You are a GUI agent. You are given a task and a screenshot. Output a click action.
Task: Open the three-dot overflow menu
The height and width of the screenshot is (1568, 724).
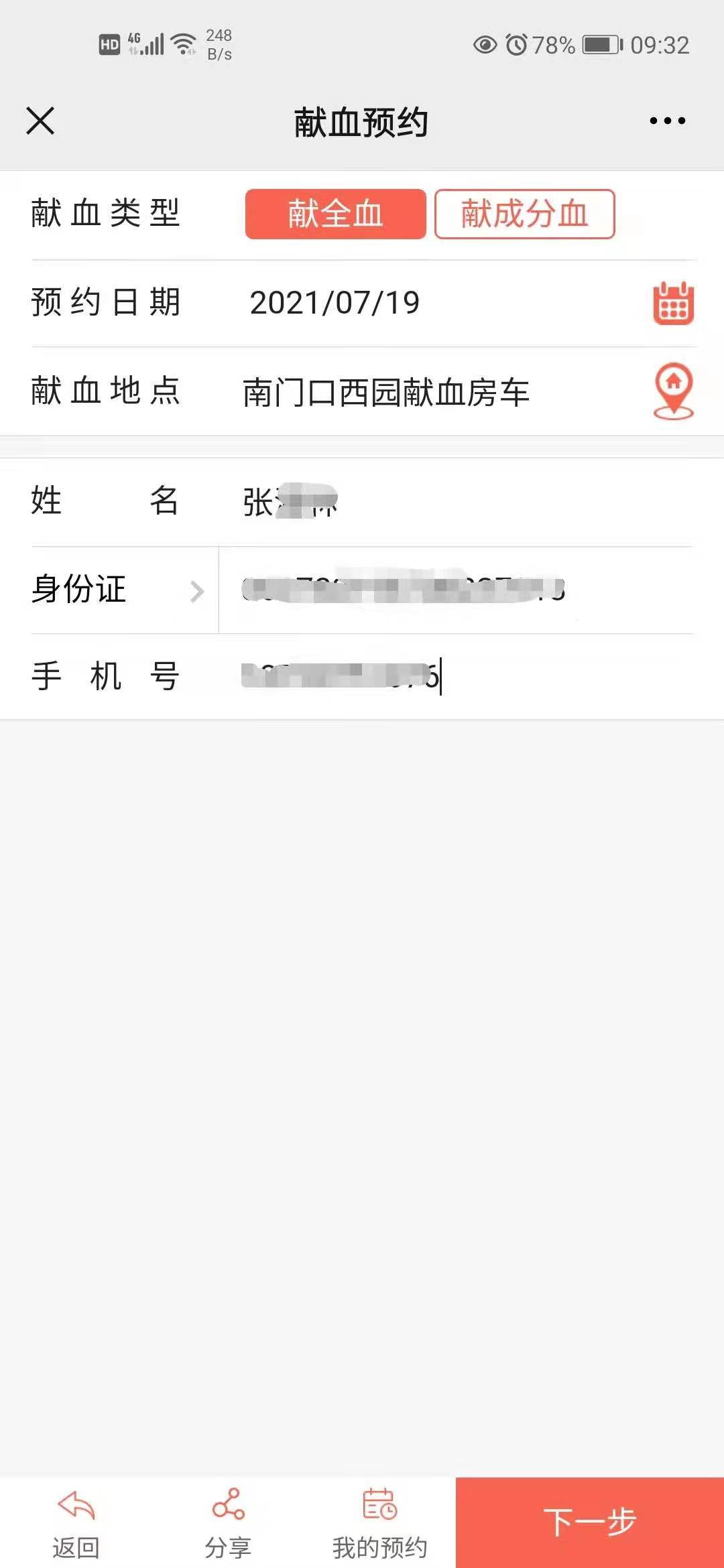pyautogui.click(x=667, y=121)
